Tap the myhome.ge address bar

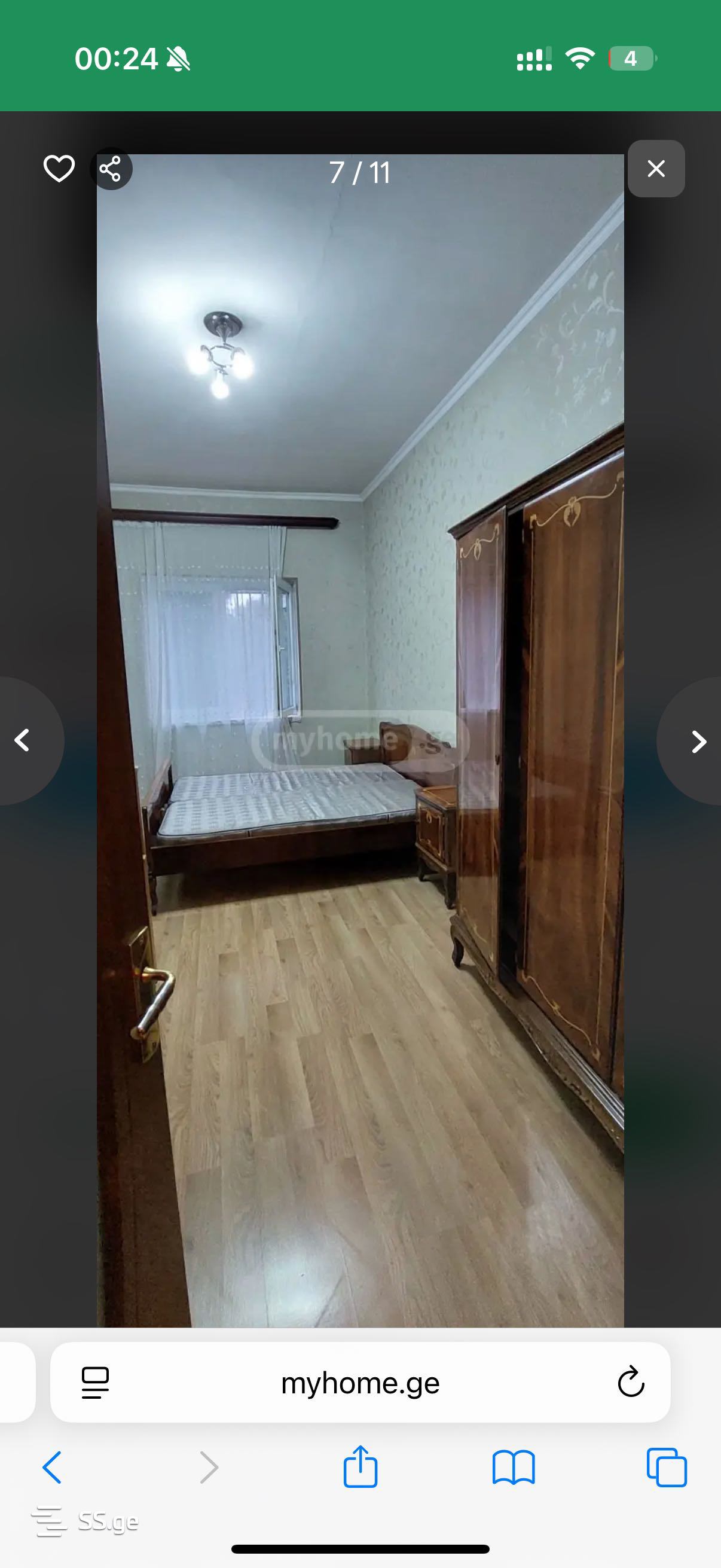360,1383
